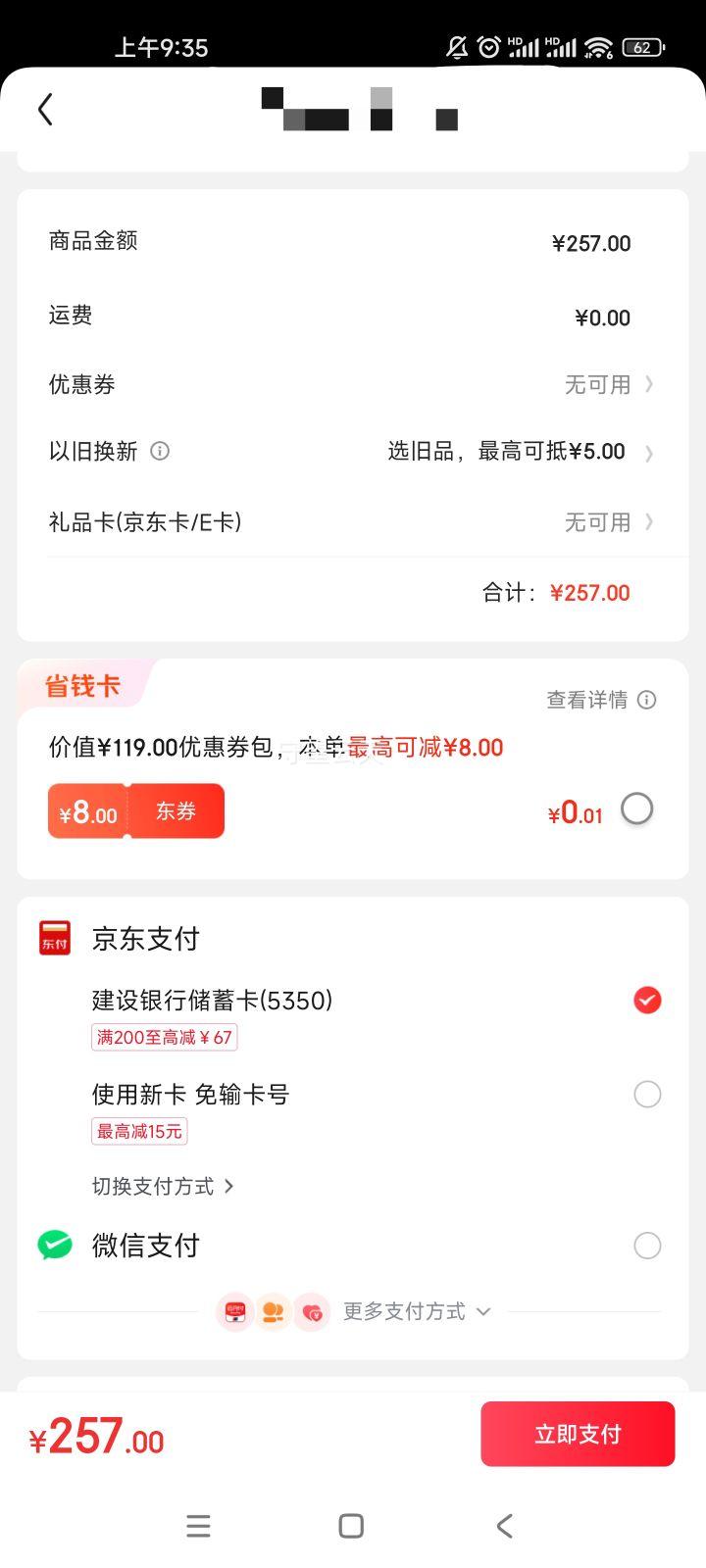
Task: Open 以旧换新 trade-in options
Action: (x=352, y=451)
